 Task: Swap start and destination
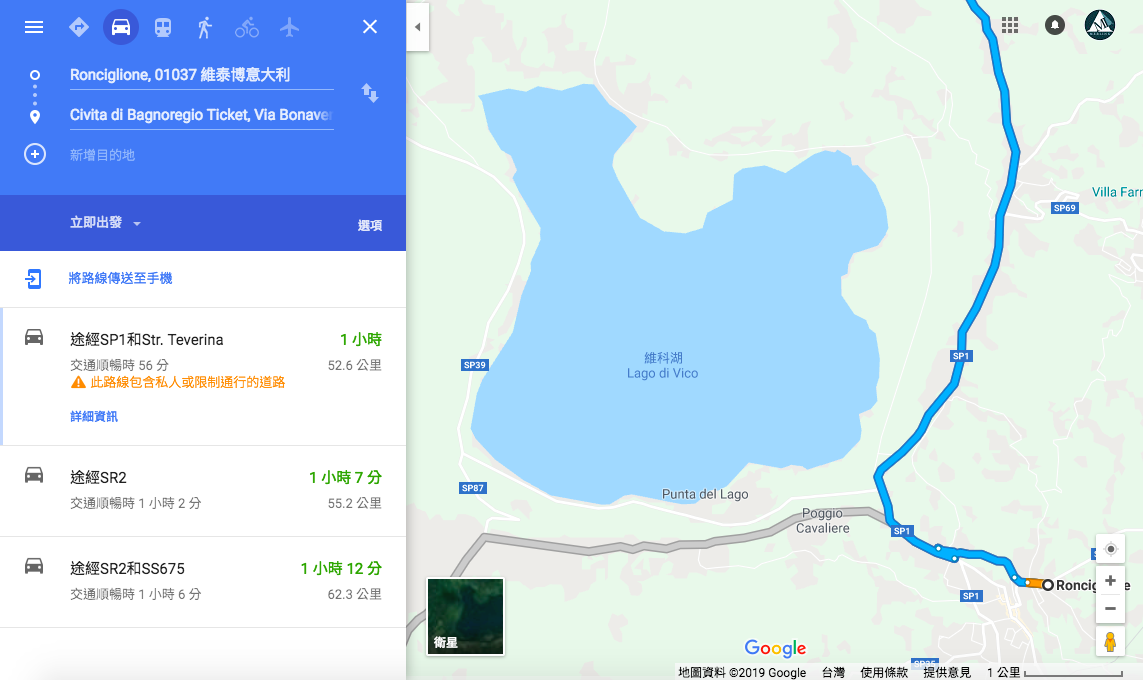[x=370, y=94]
